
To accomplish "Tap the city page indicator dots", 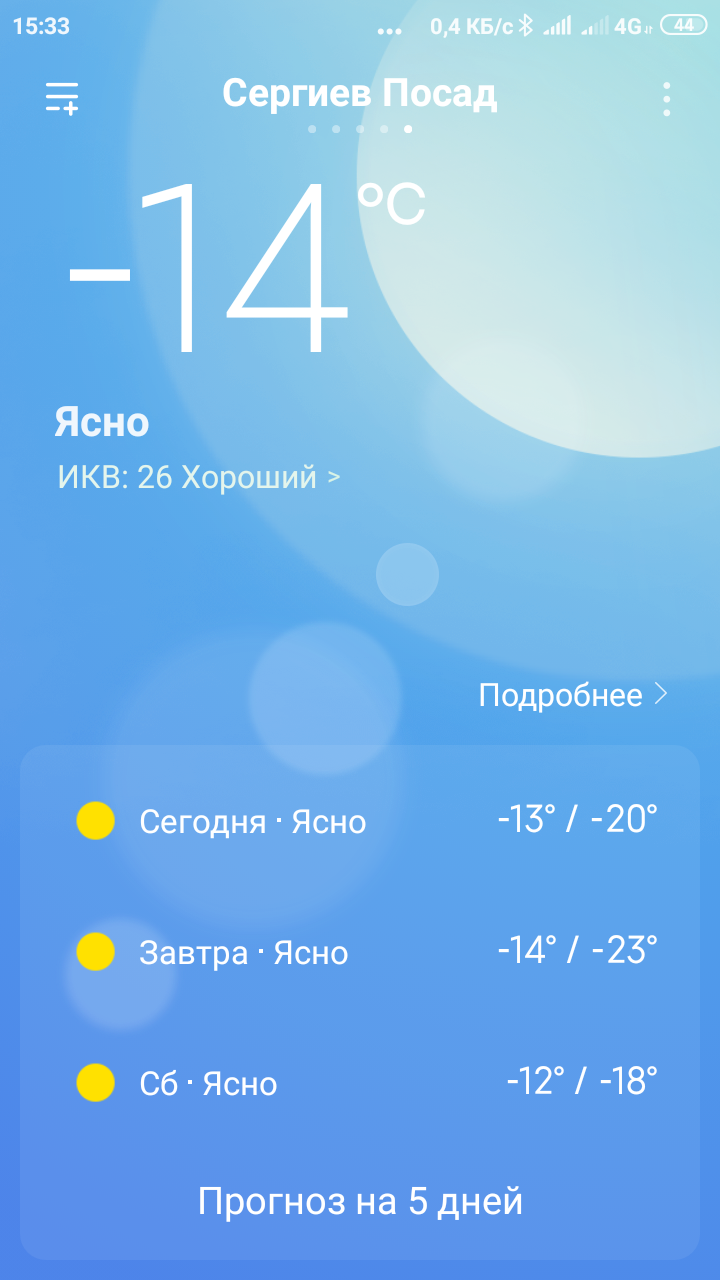I will (360, 129).
